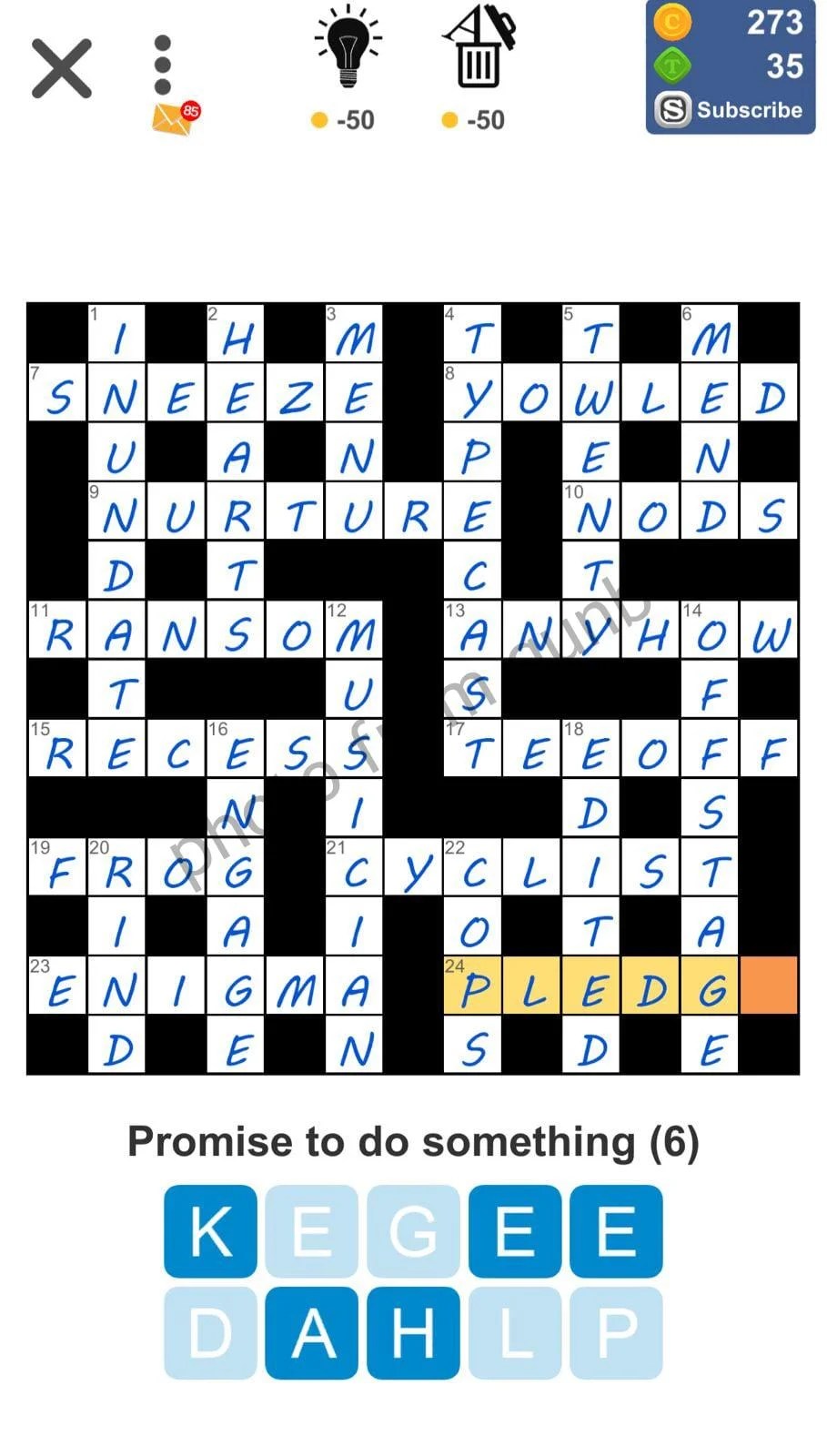Screen dimensions: 827x1456
Task: Select grid cell numbered 13 of ANYHOW
Action: pos(473,630)
